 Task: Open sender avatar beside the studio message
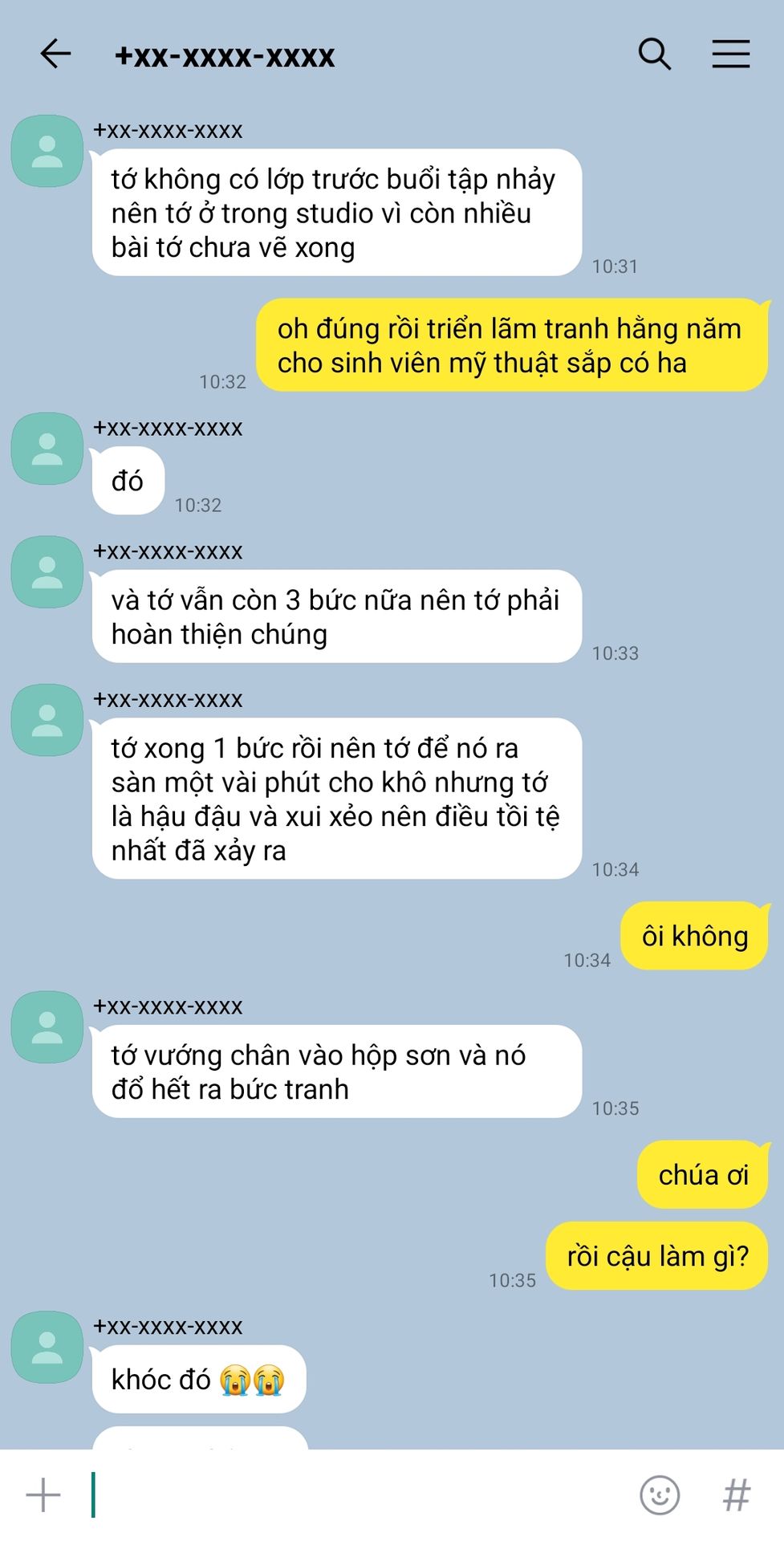tap(47, 151)
